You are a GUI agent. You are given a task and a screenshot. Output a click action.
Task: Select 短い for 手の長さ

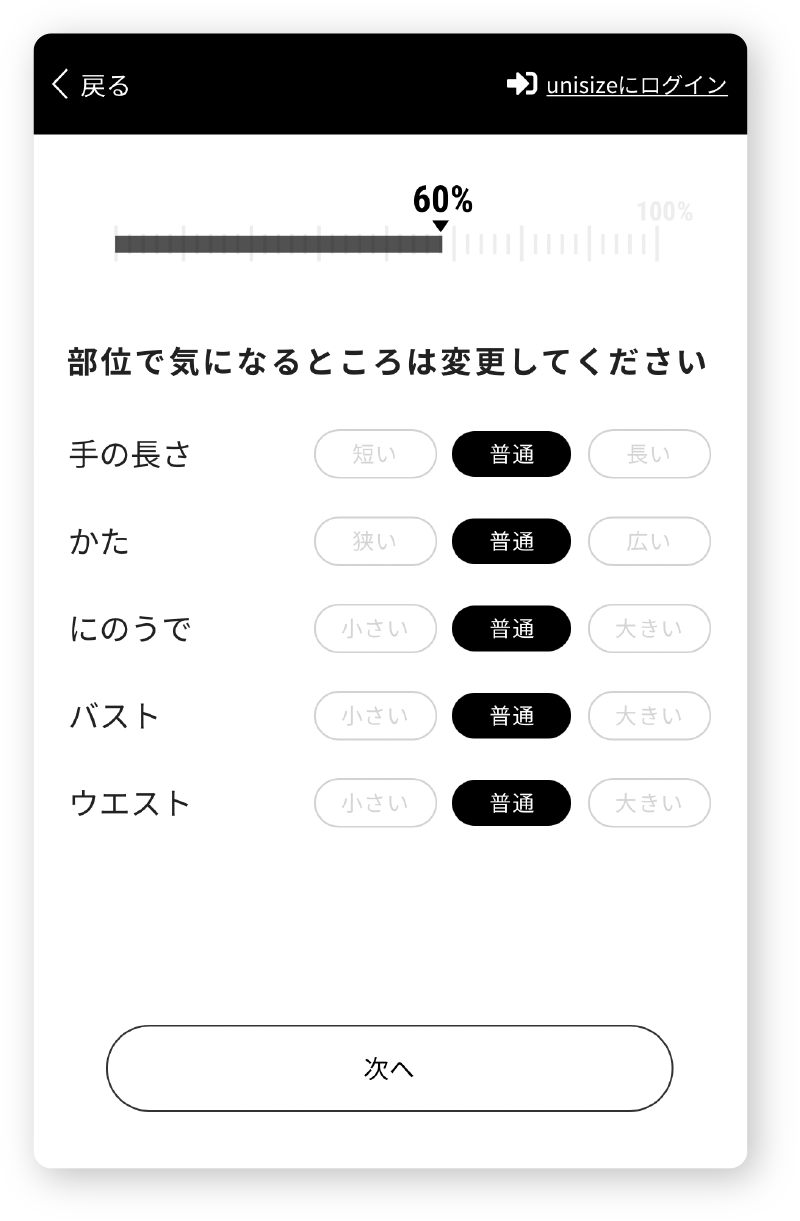[375, 454]
